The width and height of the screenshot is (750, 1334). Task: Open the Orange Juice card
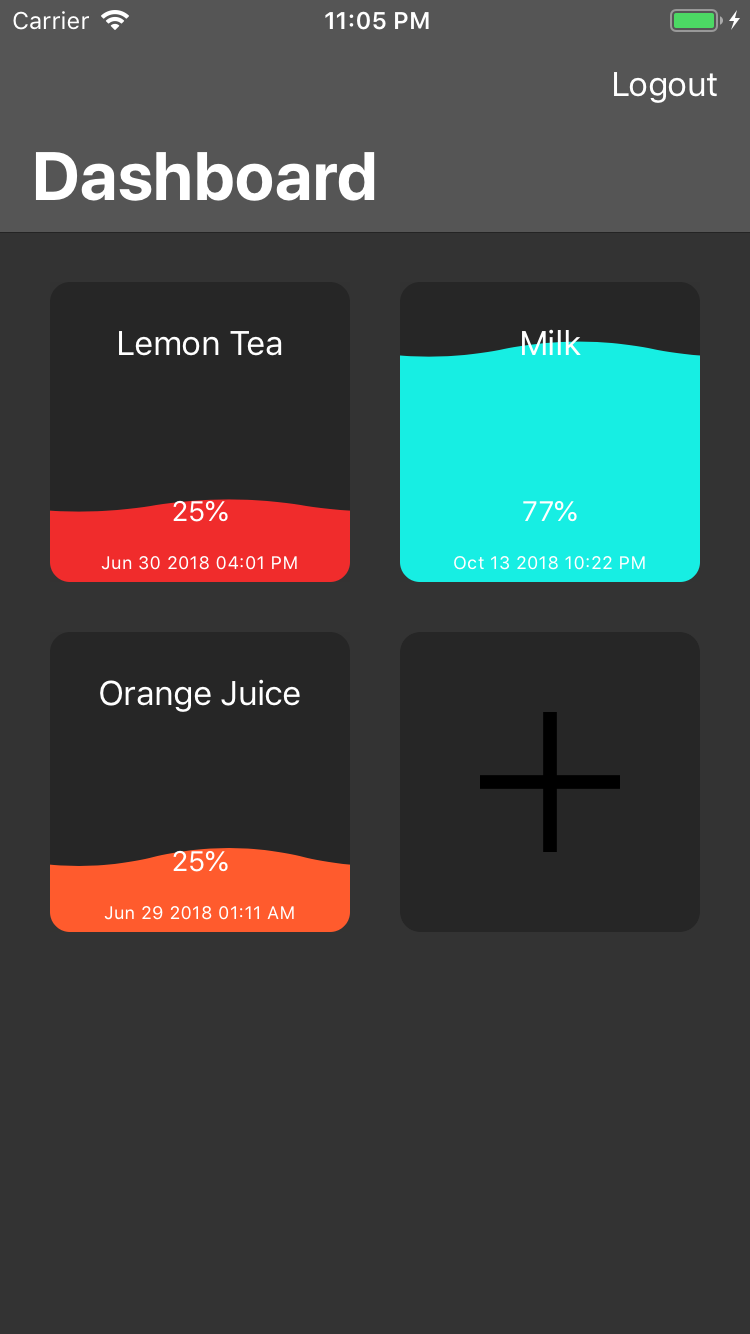coord(200,781)
